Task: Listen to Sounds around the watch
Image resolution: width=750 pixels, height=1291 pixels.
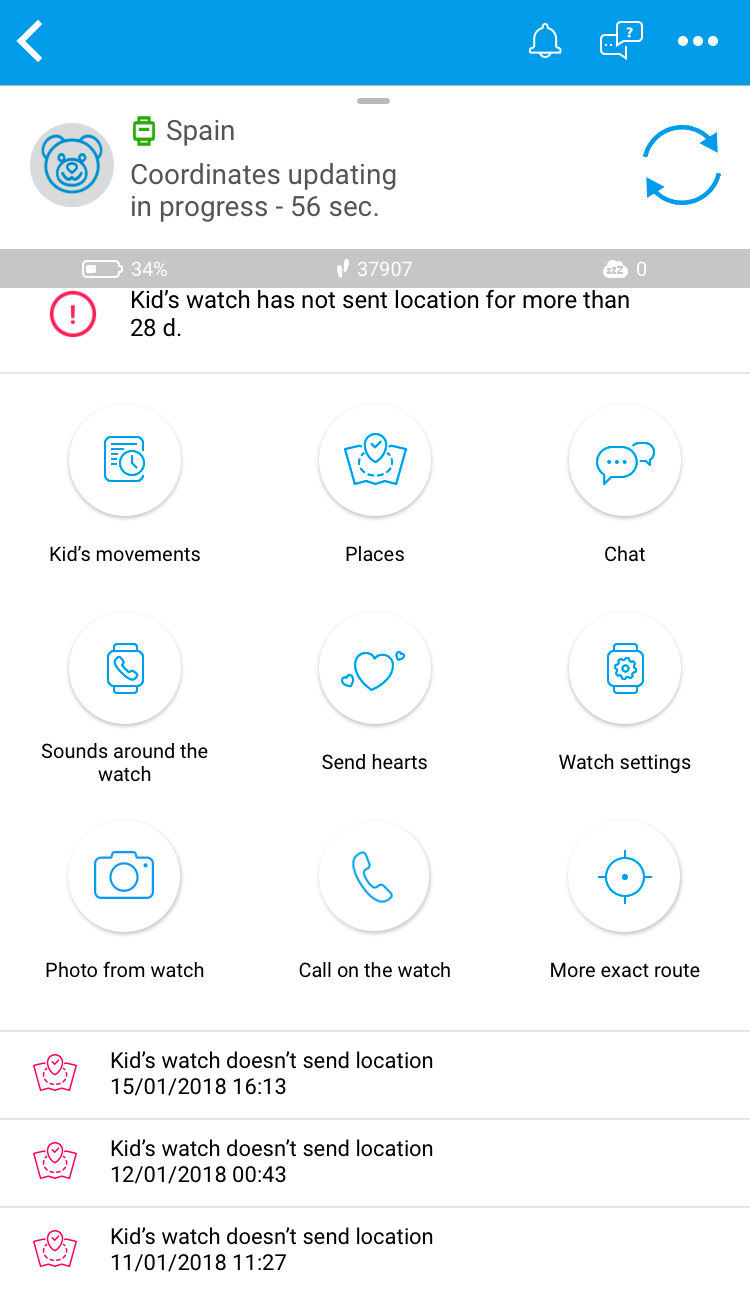Action: coord(125,669)
